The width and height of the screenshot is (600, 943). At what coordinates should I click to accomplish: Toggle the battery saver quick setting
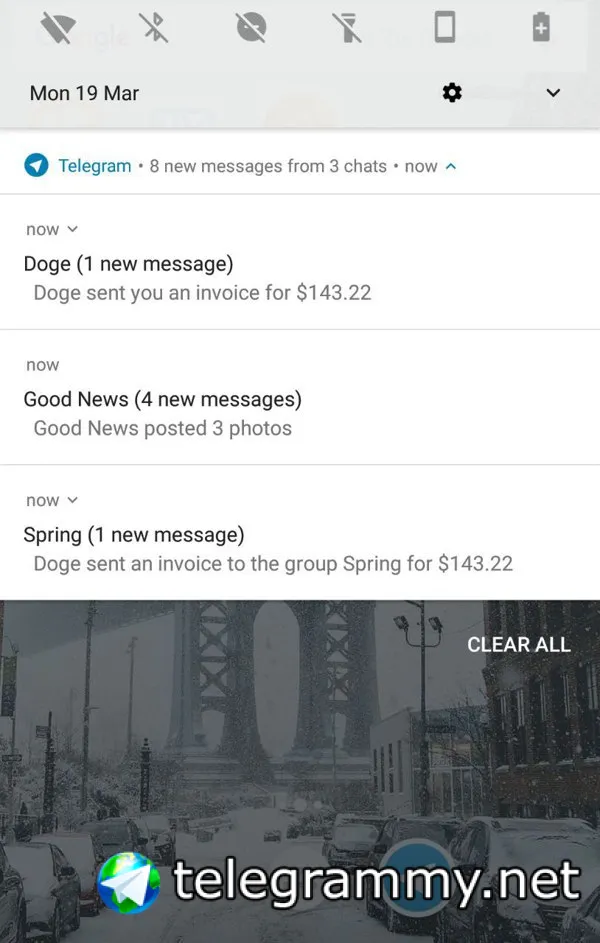541,28
